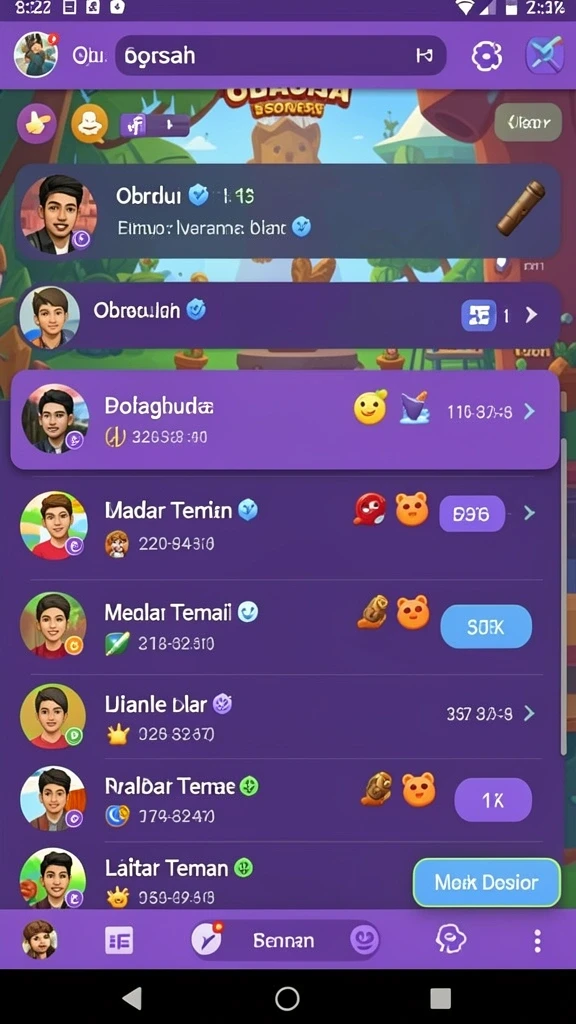
Task: Tap the search field showing 6orsah
Action: (x=281, y=56)
